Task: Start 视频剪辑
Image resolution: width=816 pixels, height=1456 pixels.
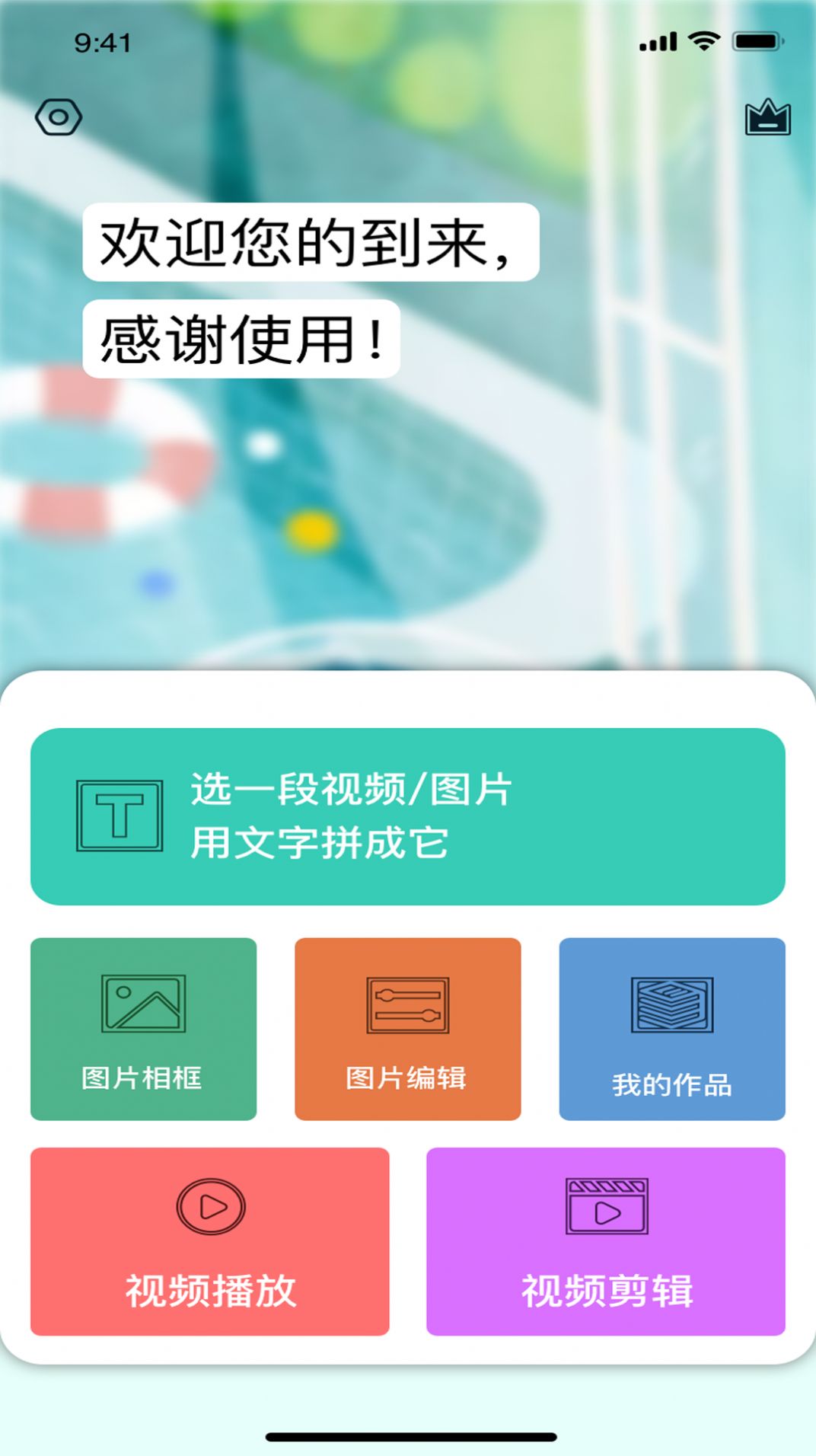Action: point(606,1241)
